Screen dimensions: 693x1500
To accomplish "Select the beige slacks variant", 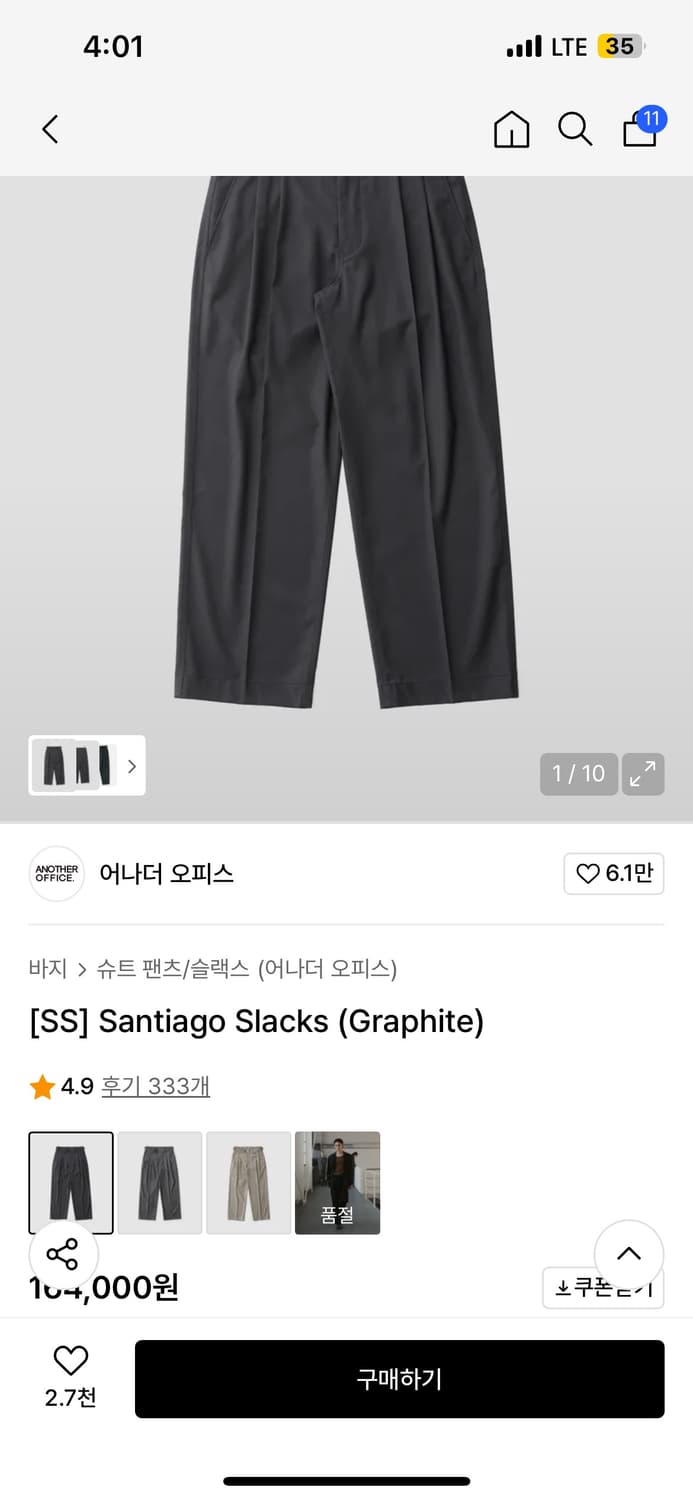I will [x=248, y=1182].
